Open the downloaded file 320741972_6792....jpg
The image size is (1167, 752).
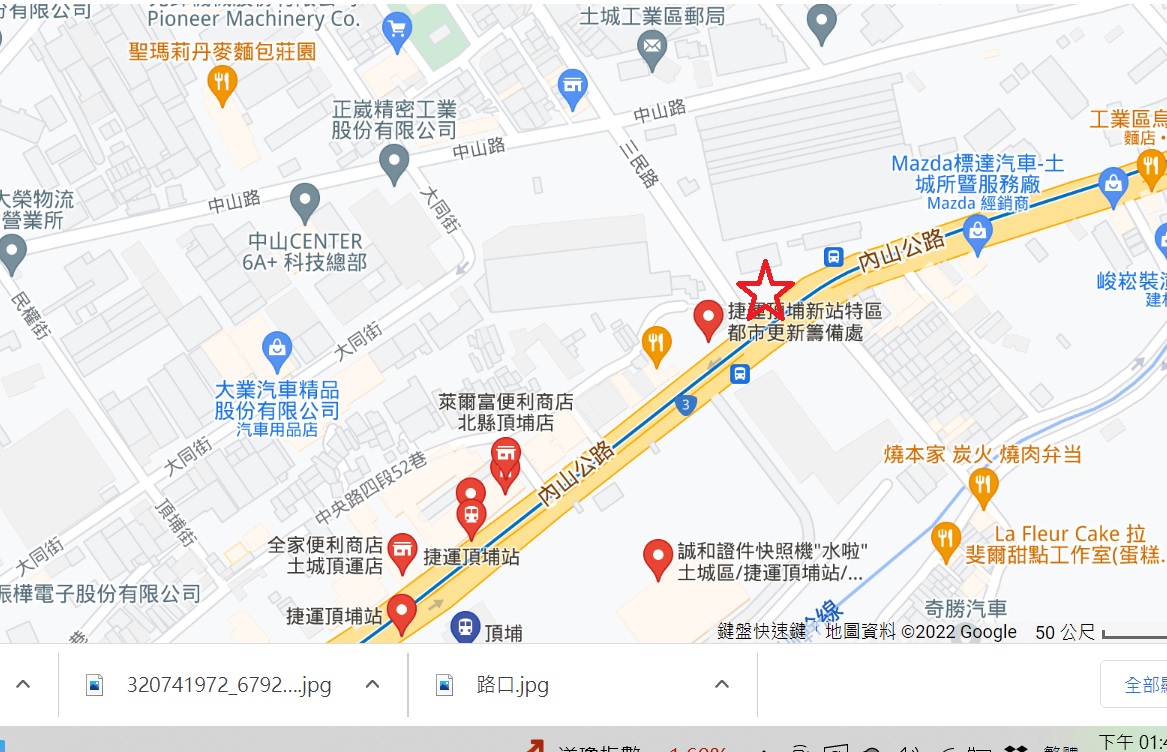click(228, 685)
